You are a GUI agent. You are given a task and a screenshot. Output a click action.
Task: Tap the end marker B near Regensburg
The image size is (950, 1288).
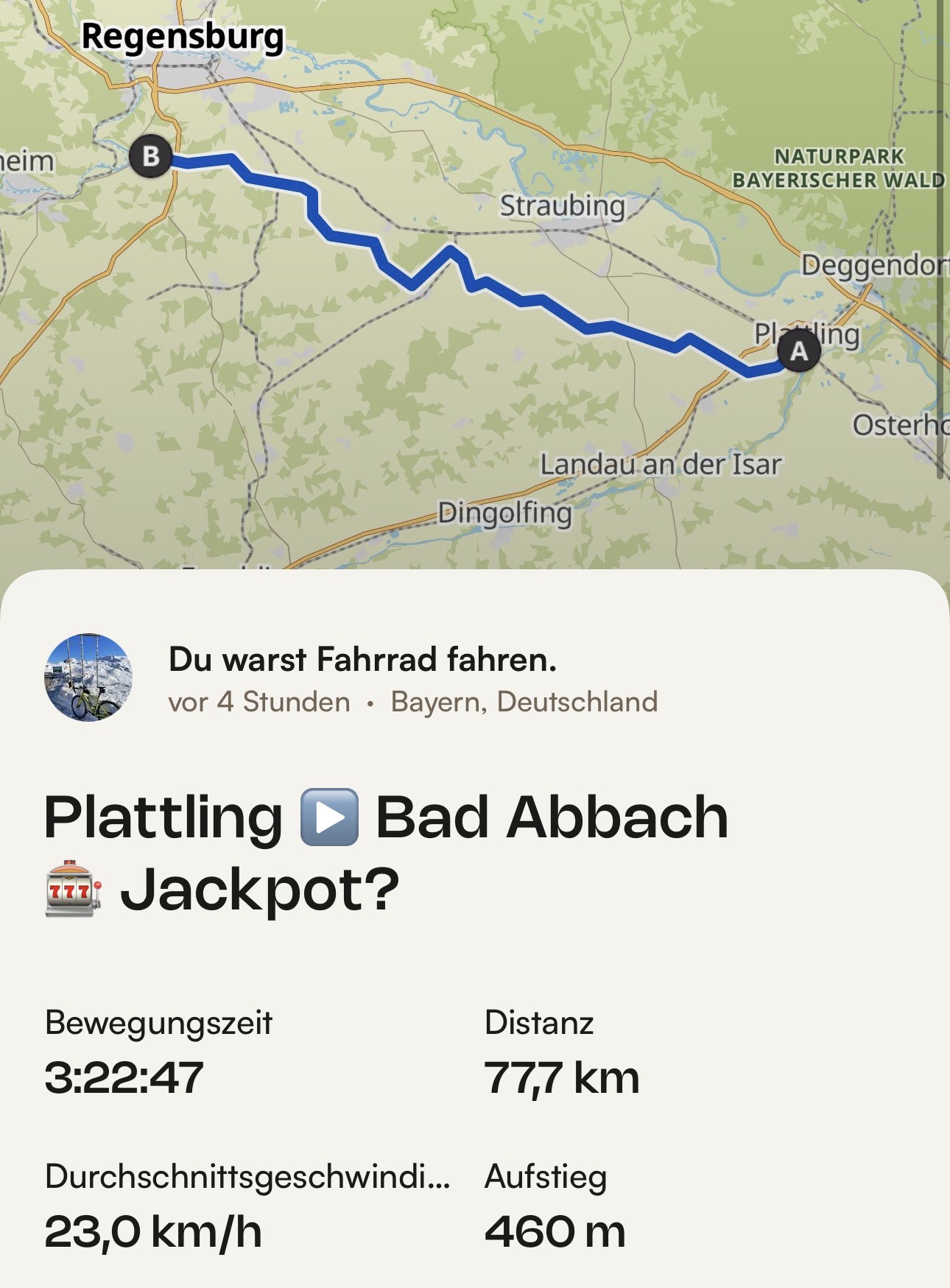click(x=151, y=156)
